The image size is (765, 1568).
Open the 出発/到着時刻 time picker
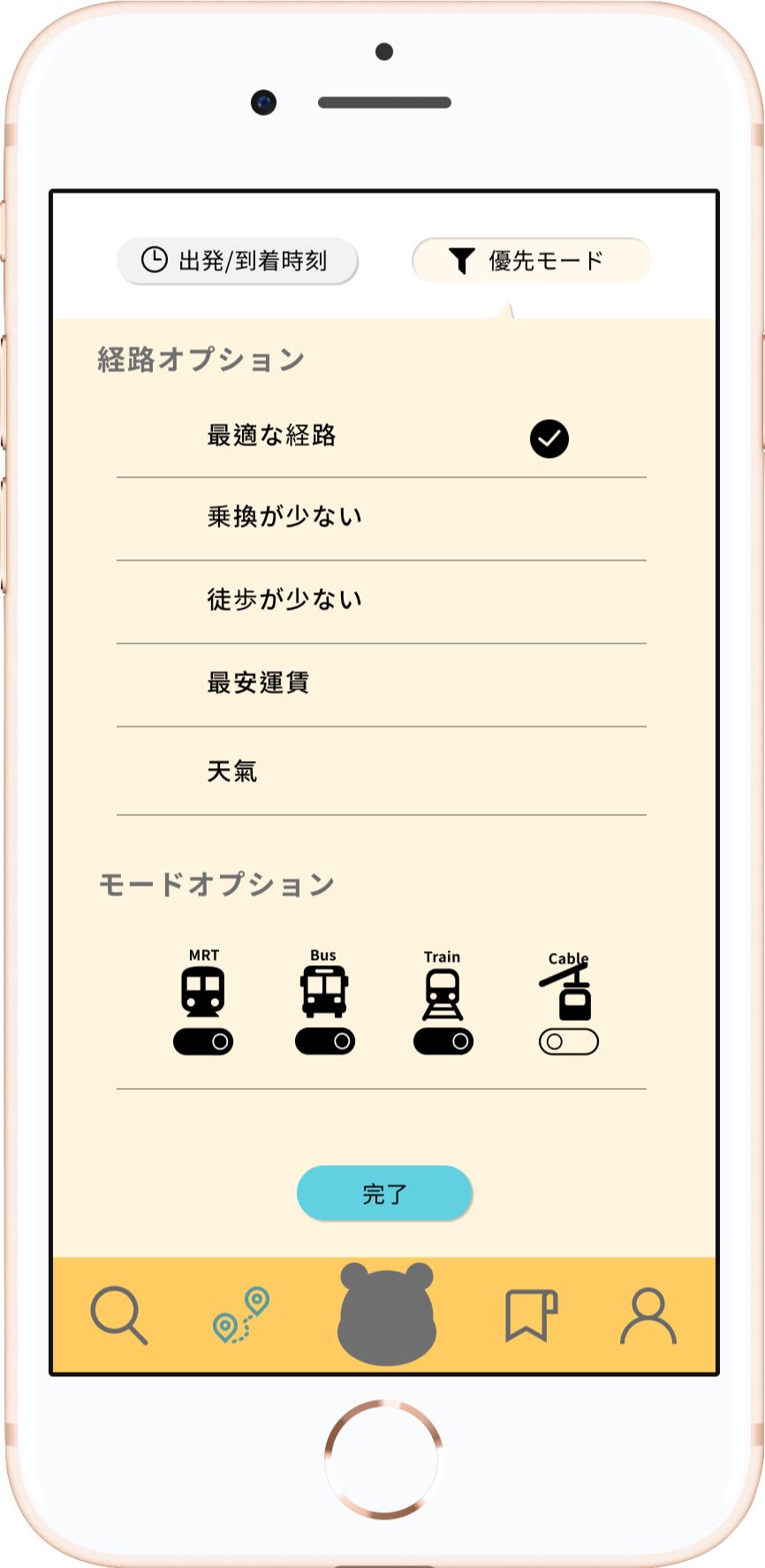pos(237,261)
